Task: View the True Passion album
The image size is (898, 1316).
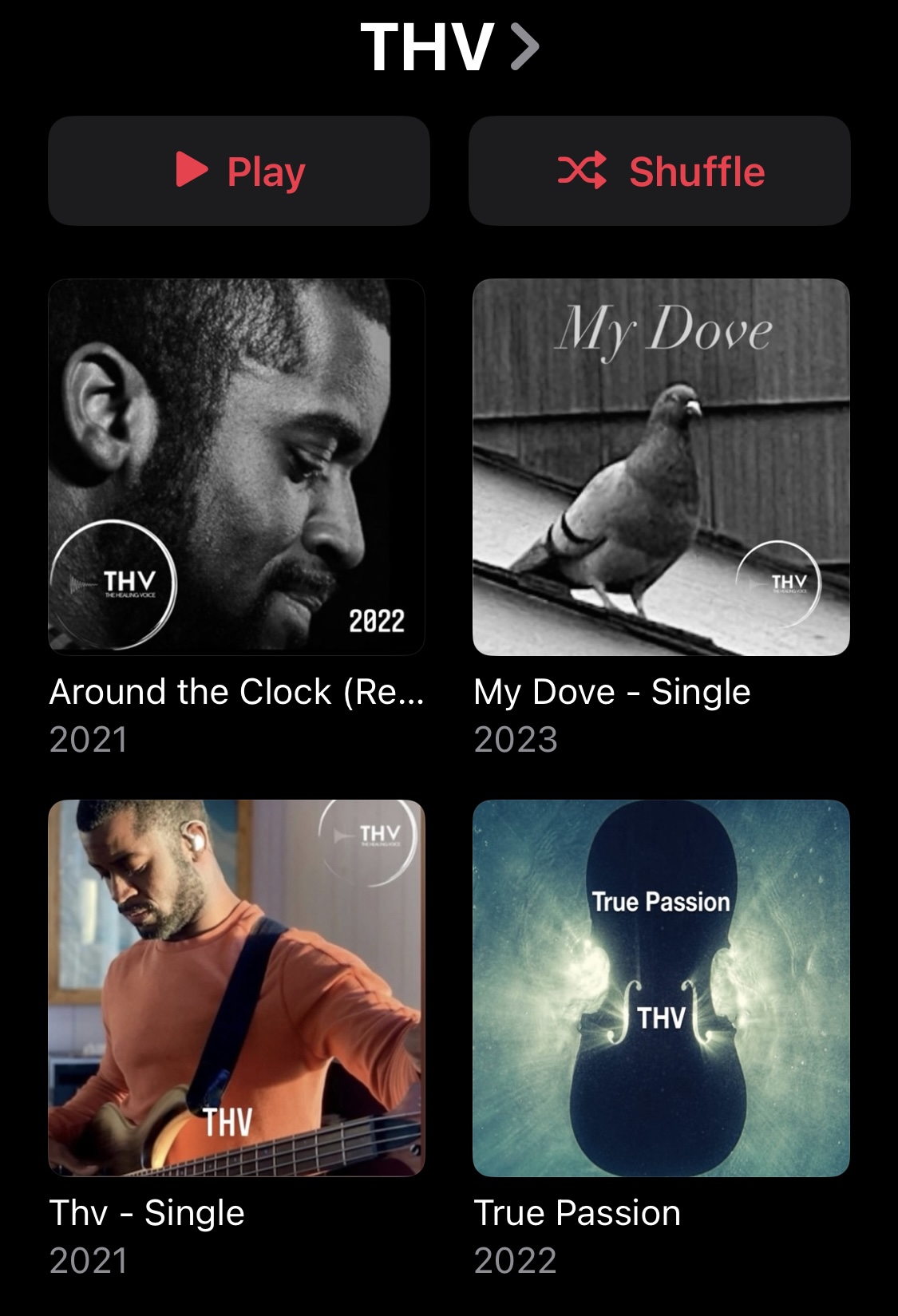Action: (661, 988)
